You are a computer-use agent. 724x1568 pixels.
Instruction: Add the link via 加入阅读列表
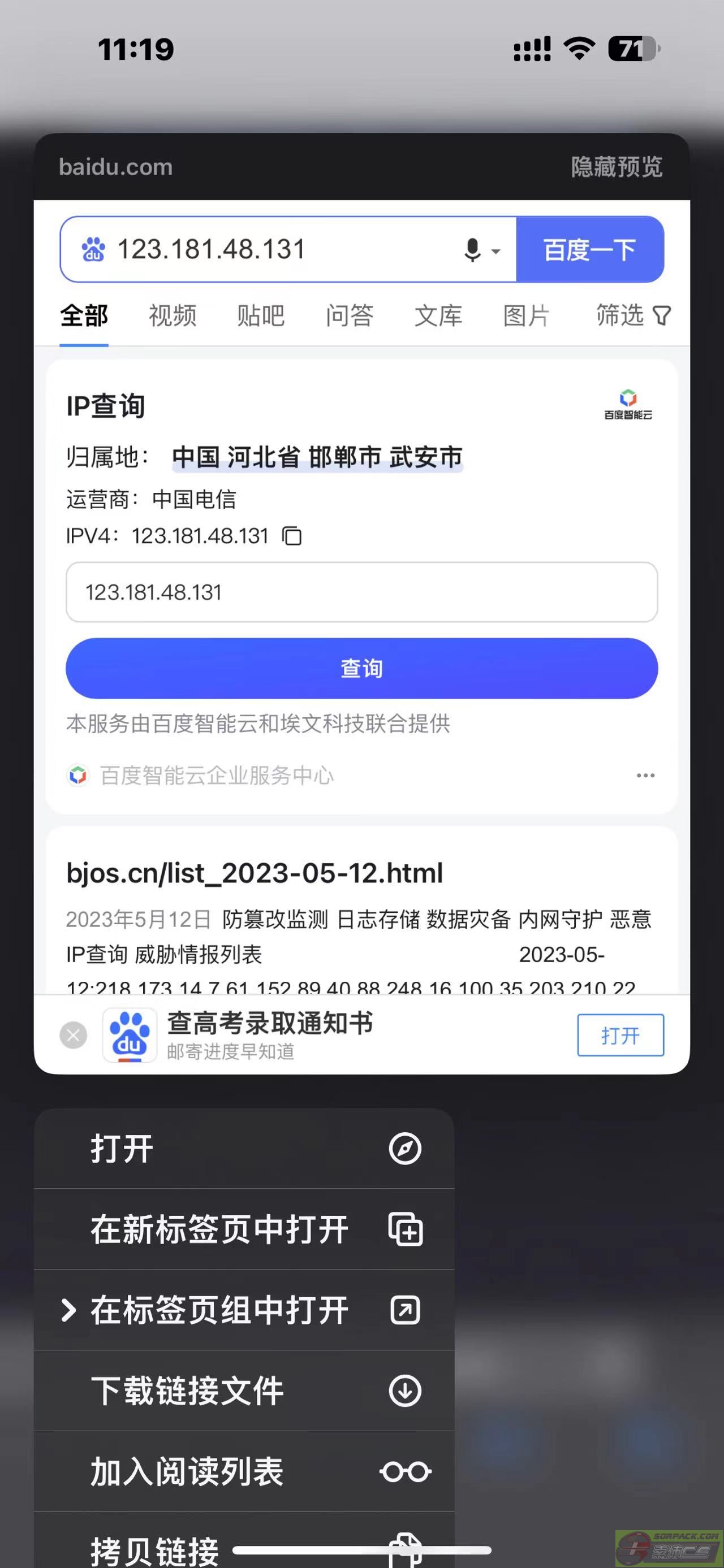click(244, 1472)
